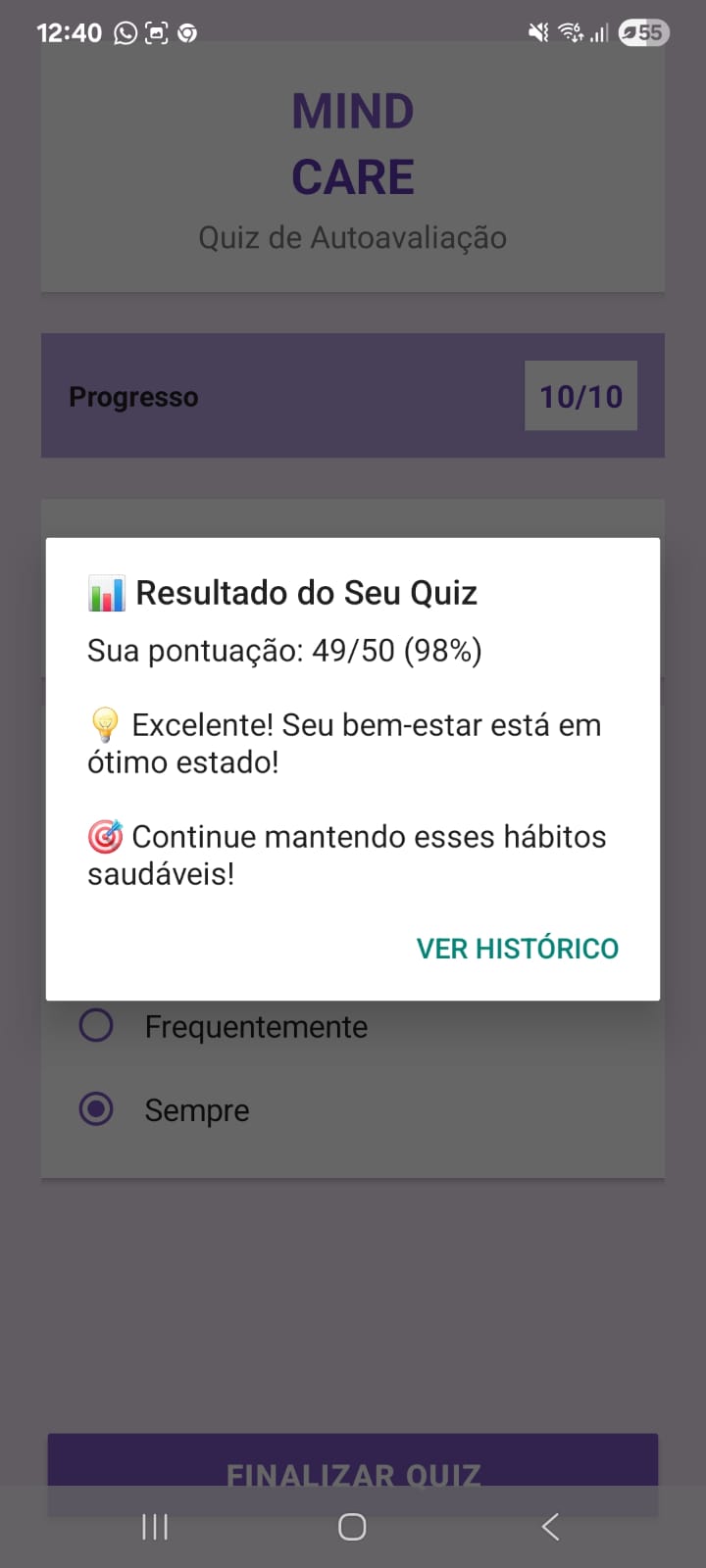Tap the cellular signal strength icon

(602, 31)
